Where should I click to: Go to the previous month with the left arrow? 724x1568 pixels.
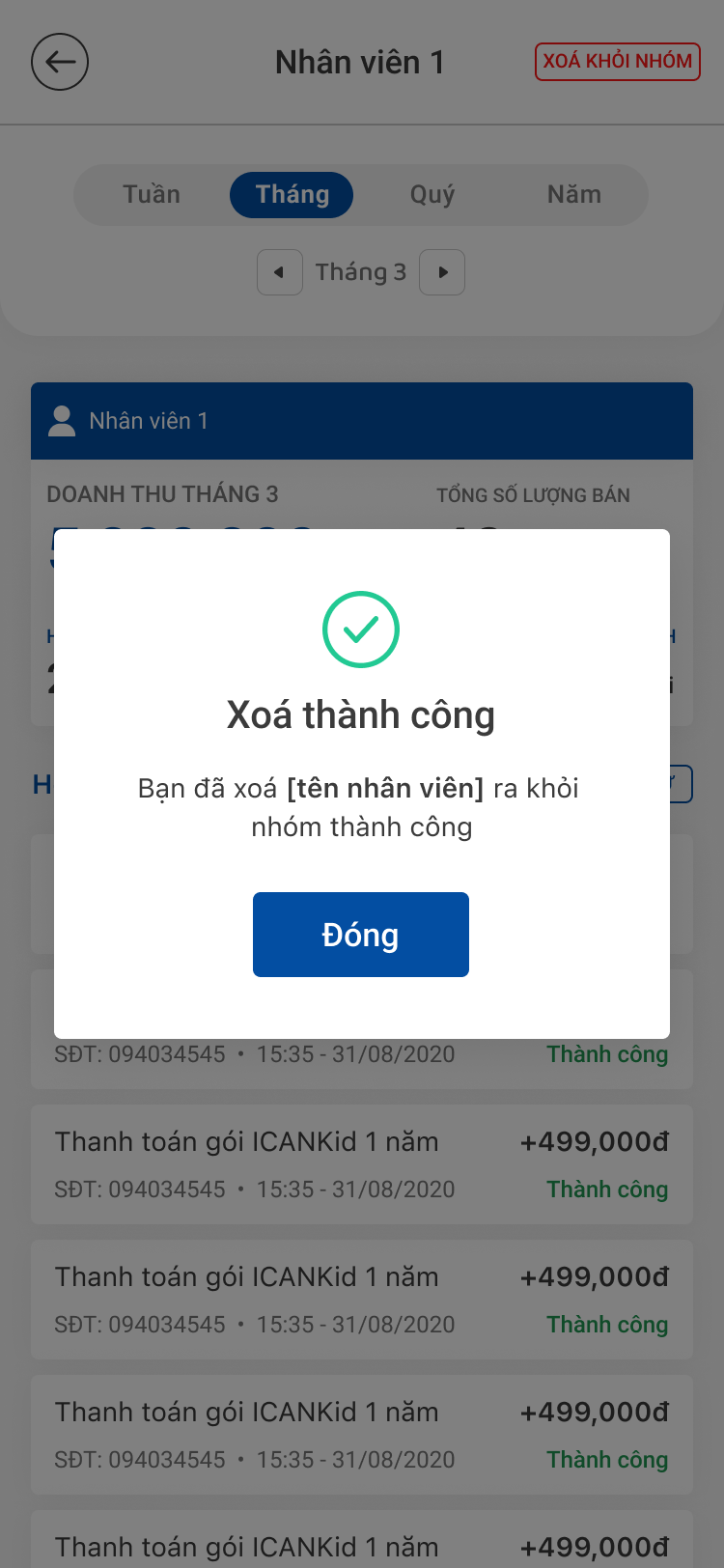coord(280,272)
